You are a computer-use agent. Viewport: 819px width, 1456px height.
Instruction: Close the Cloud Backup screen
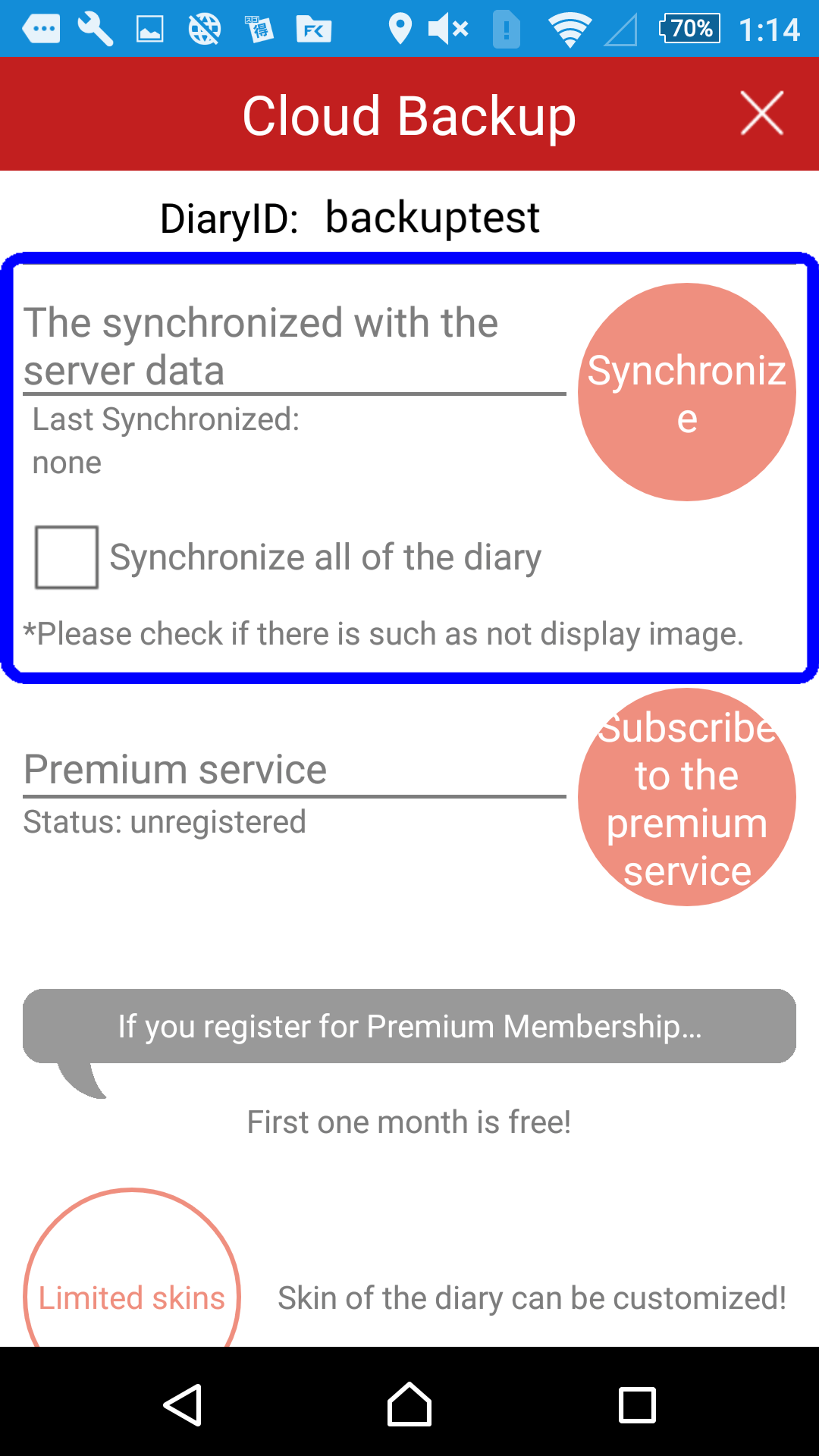[x=761, y=114]
